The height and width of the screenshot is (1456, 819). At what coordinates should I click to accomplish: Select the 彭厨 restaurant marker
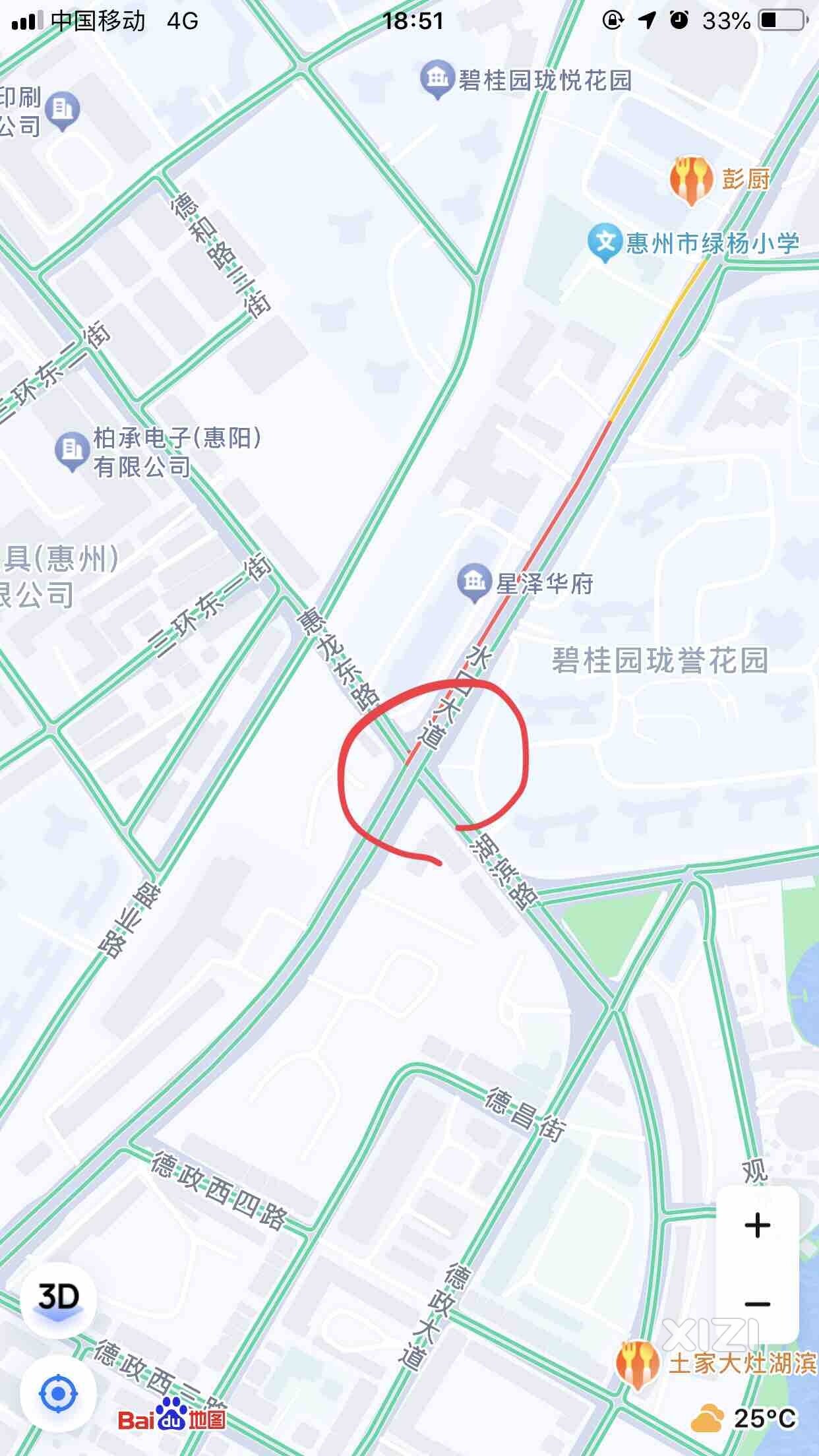pos(690,178)
